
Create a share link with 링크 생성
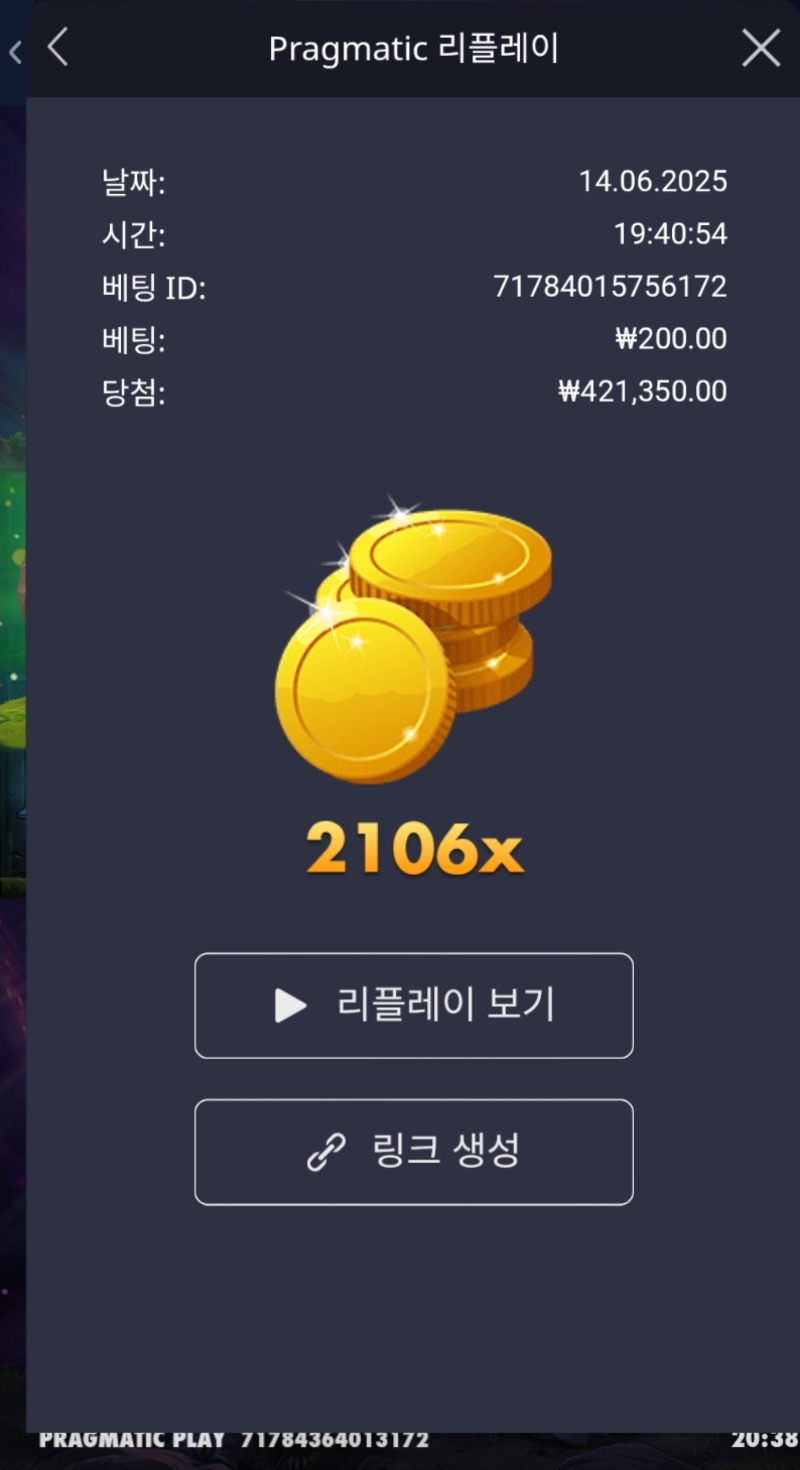[414, 1152]
